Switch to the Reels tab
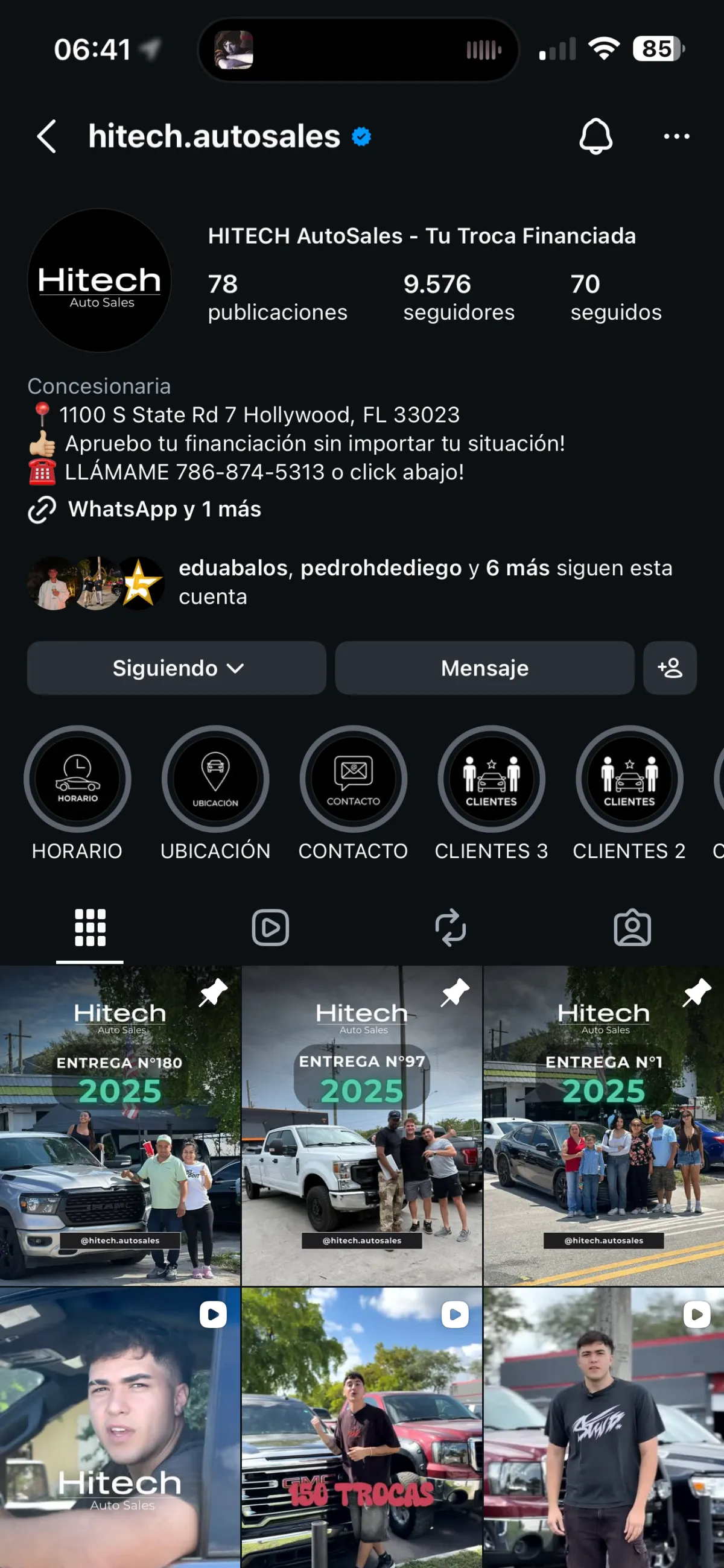Image resolution: width=724 pixels, height=1568 pixels. pos(270,928)
